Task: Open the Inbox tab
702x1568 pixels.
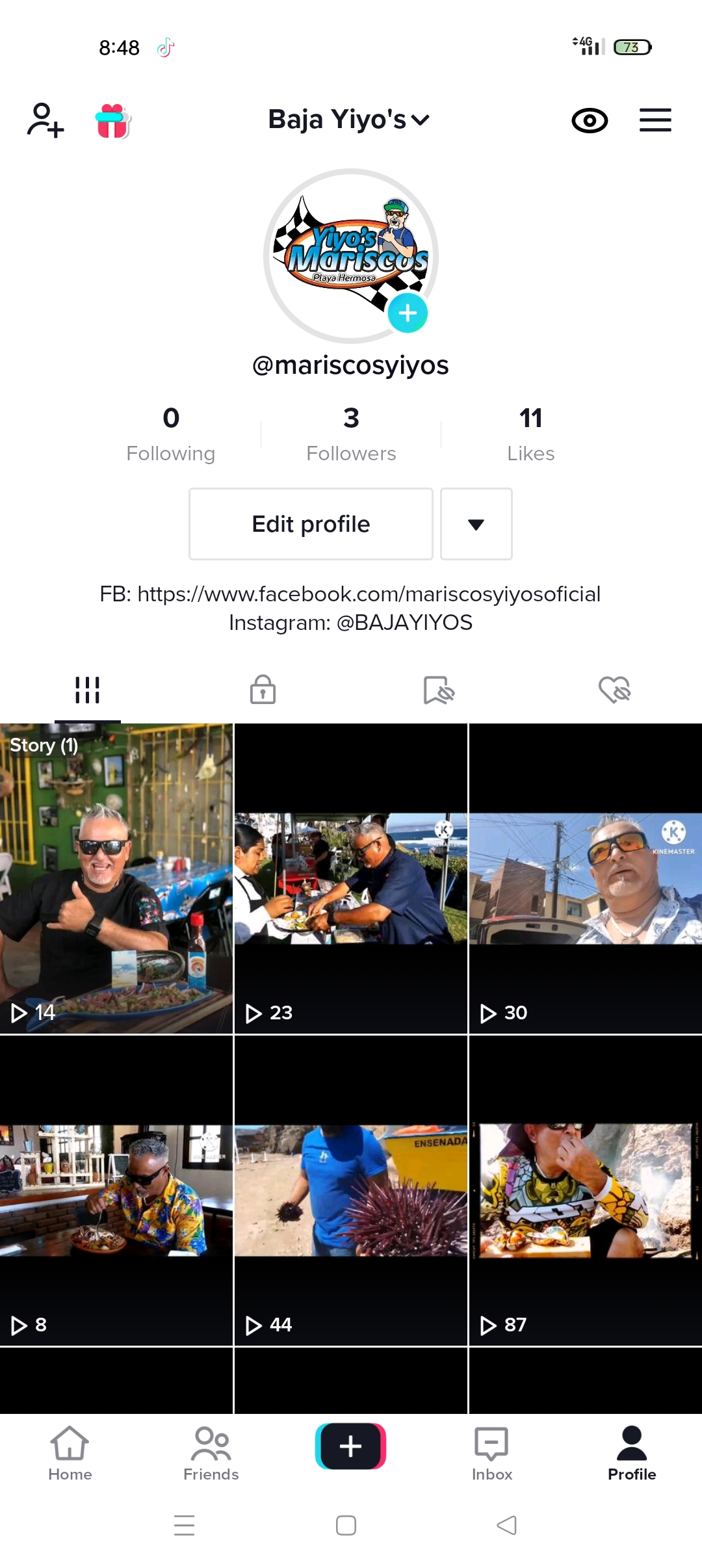Action: tap(491, 1454)
